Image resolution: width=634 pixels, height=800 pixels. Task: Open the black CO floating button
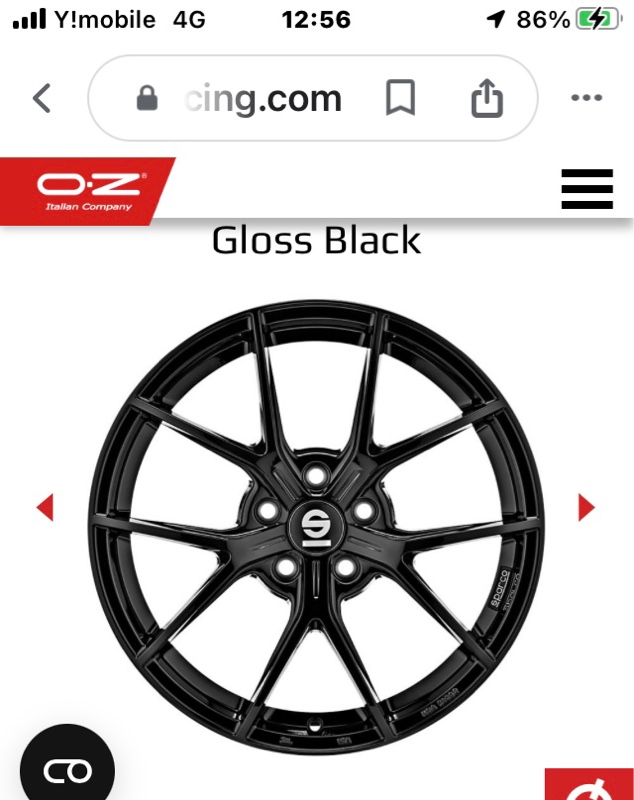[68, 768]
